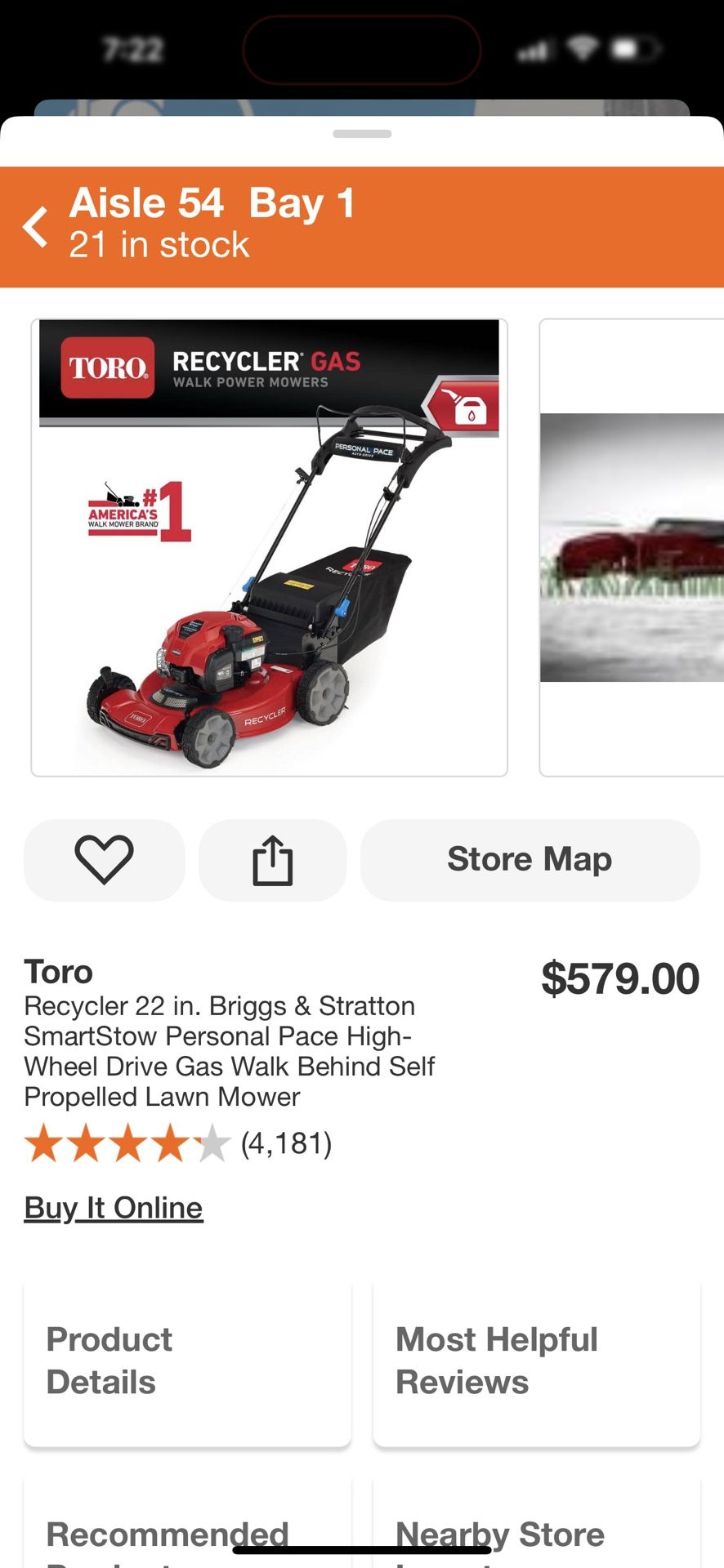Viewport: 724px width, 1568px height.
Task: View the second product photo
Action: (632, 547)
